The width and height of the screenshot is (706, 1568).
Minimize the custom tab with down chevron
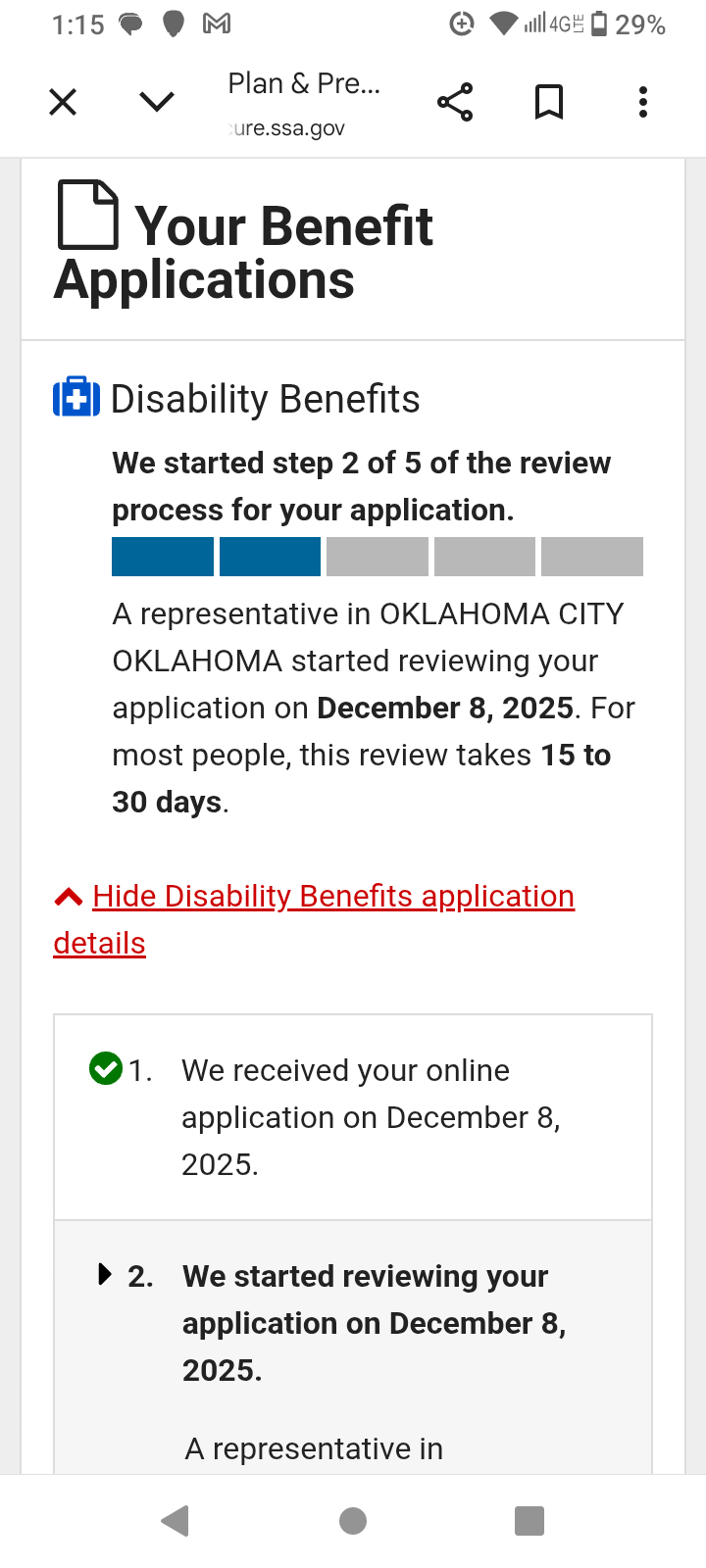click(x=157, y=102)
